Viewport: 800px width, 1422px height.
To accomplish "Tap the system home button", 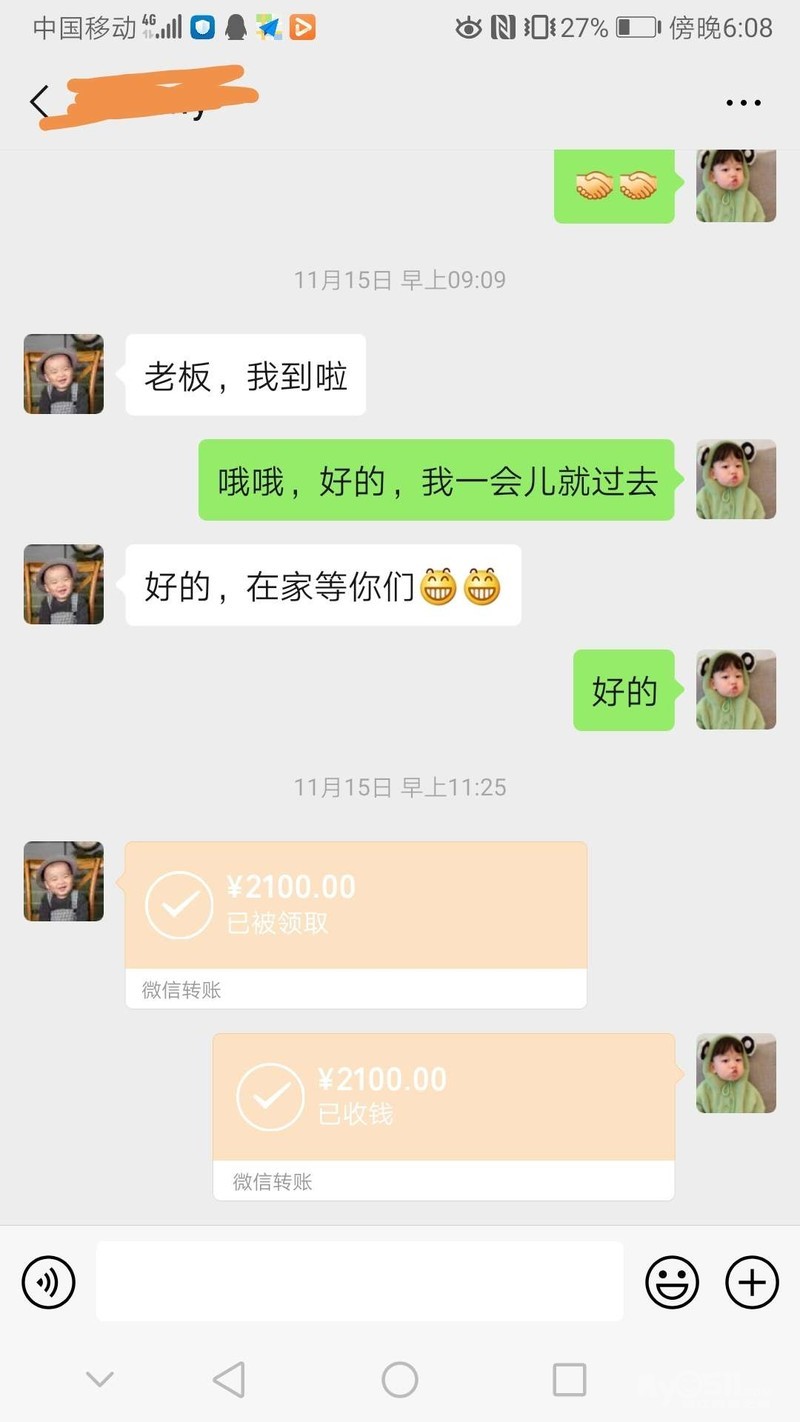I will click(x=400, y=1380).
